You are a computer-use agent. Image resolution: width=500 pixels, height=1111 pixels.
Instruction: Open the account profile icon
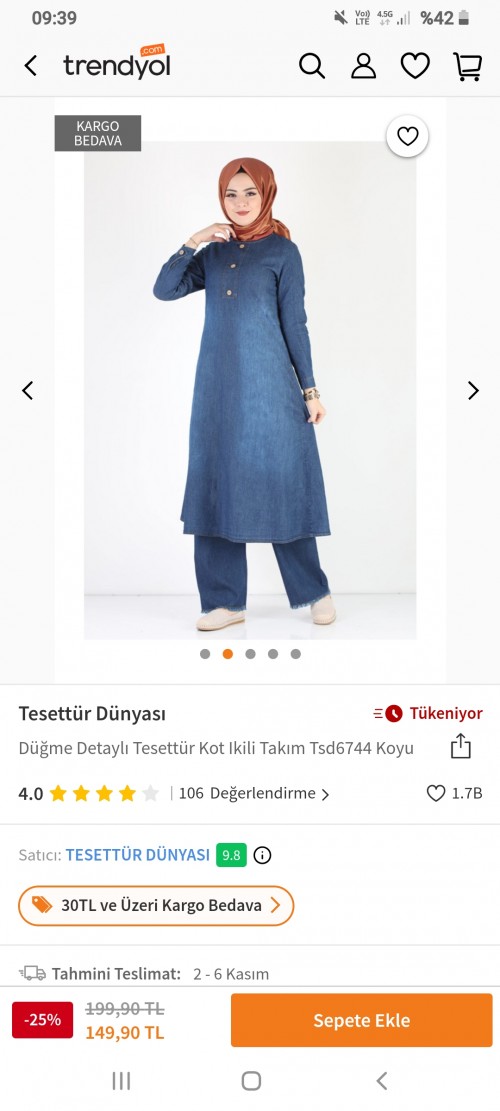point(363,66)
